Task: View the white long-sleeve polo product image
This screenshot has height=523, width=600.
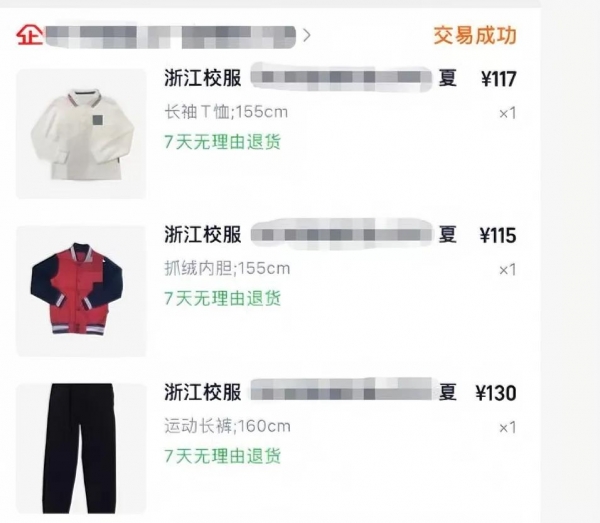Action: pos(81,134)
